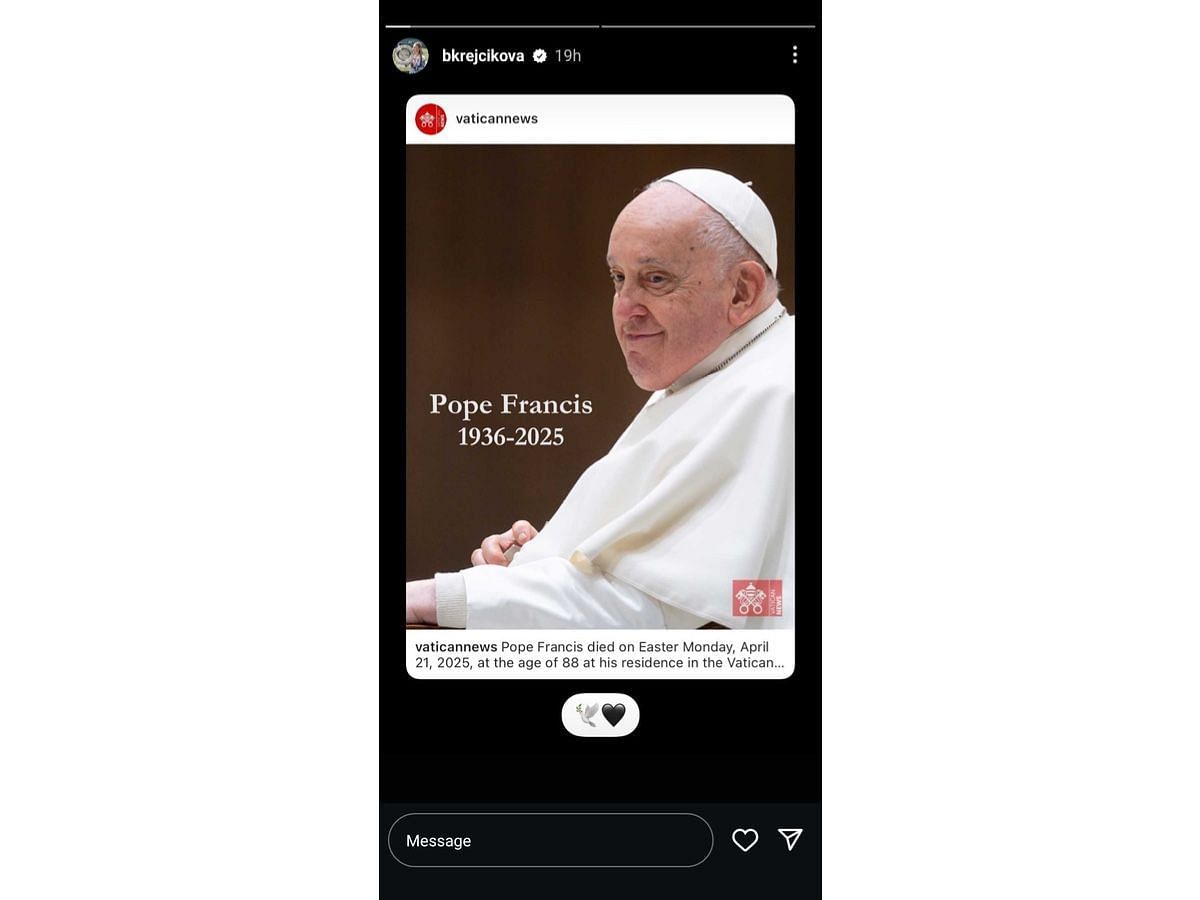Open bkrejcikova's profile picture
The image size is (1200, 900).
[410, 56]
